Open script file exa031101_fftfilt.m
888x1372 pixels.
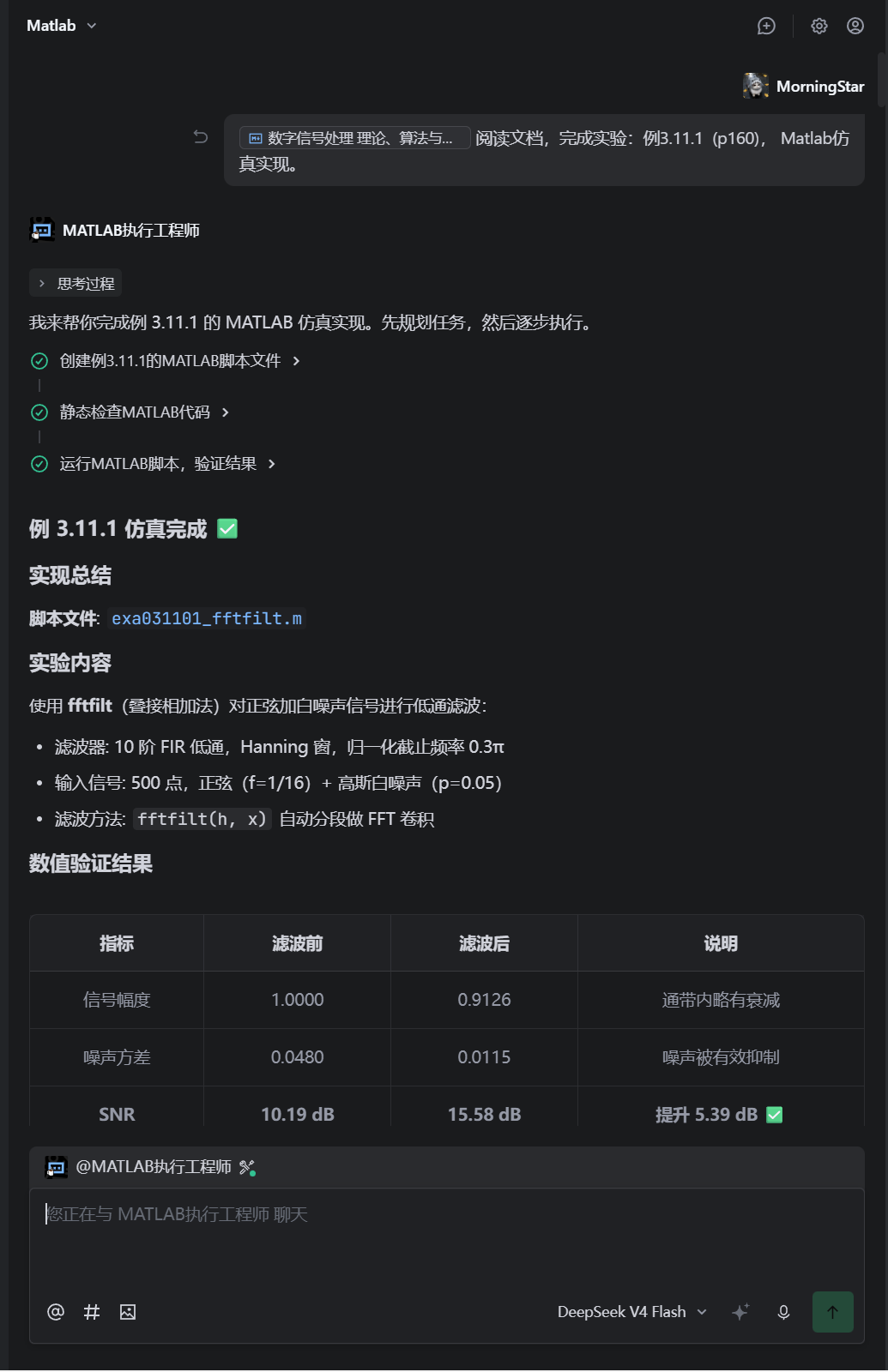[x=207, y=618]
